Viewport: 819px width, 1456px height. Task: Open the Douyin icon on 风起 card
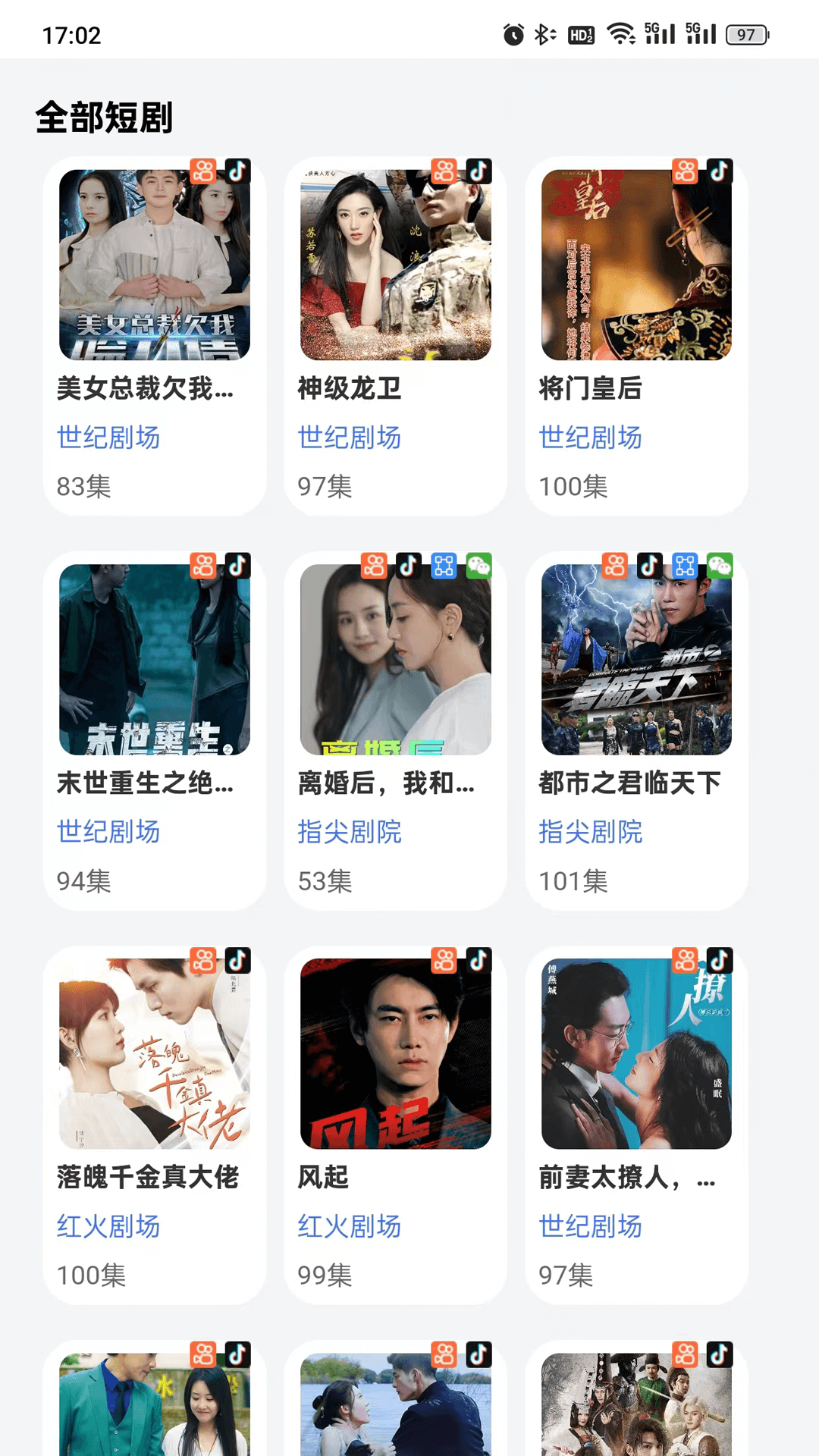pyautogui.click(x=477, y=959)
